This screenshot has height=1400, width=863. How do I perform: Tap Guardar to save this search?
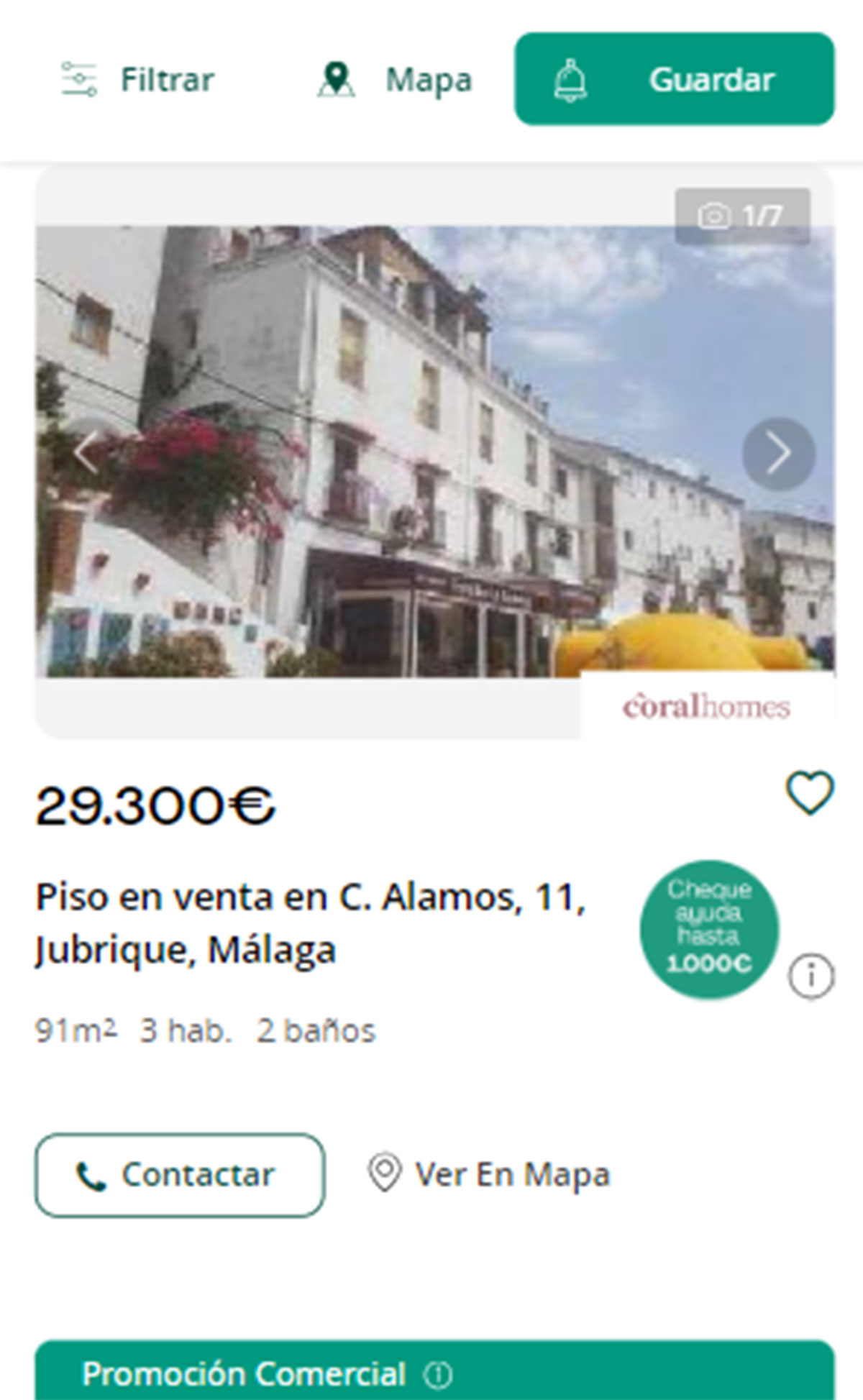pyautogui.click(x=674, y=79)
